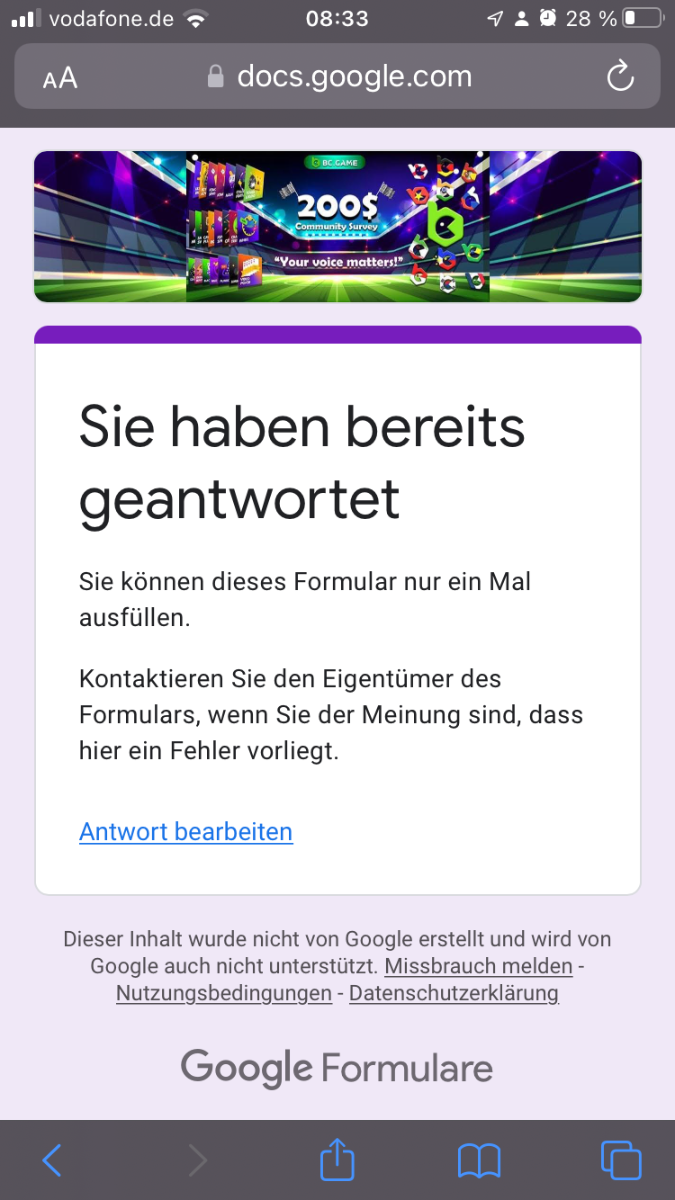Screen dimensions: 675x1200
Task: Reload the page
Action: (x=620, y=77)
